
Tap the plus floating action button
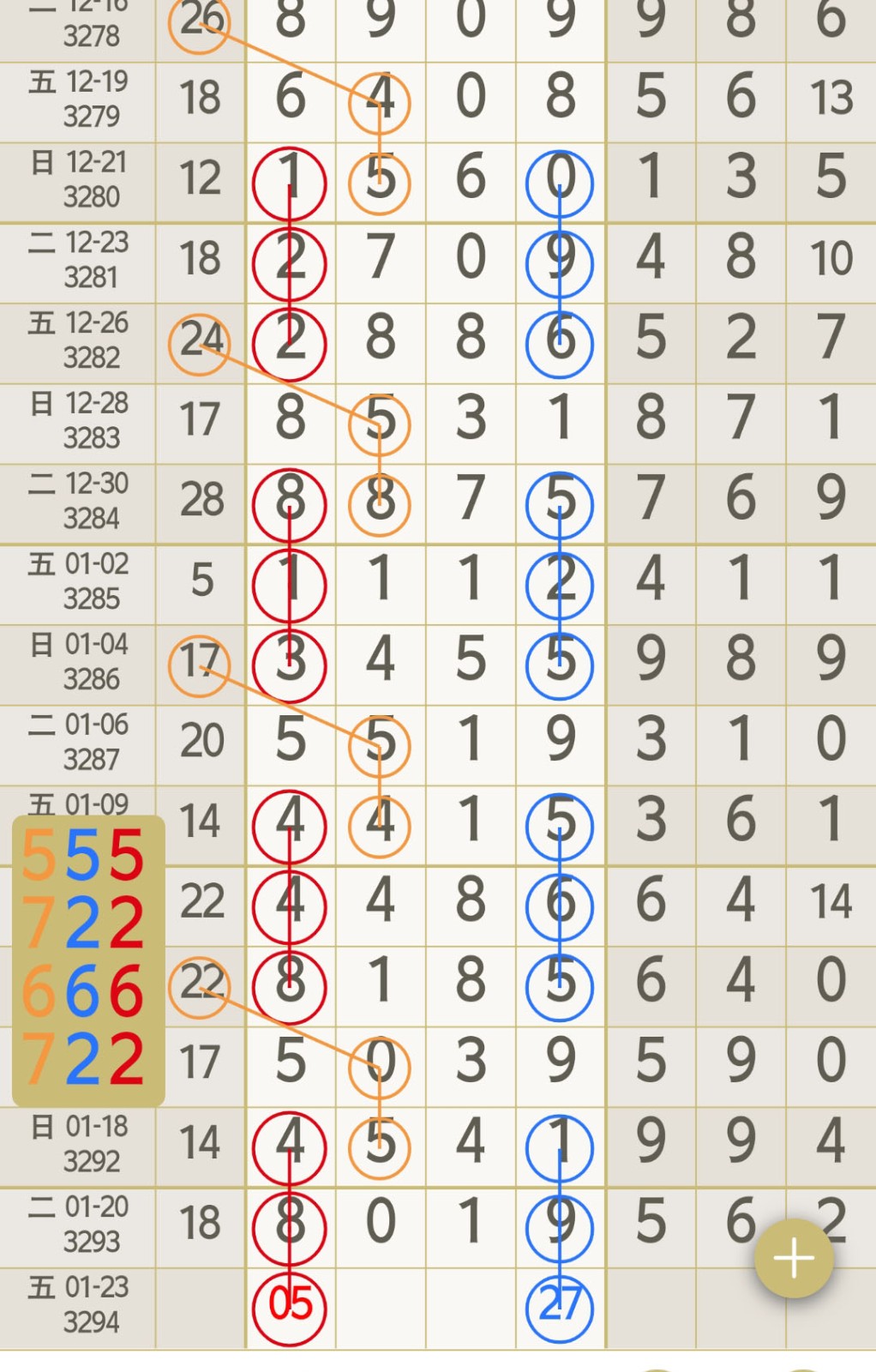point(794,1258)
